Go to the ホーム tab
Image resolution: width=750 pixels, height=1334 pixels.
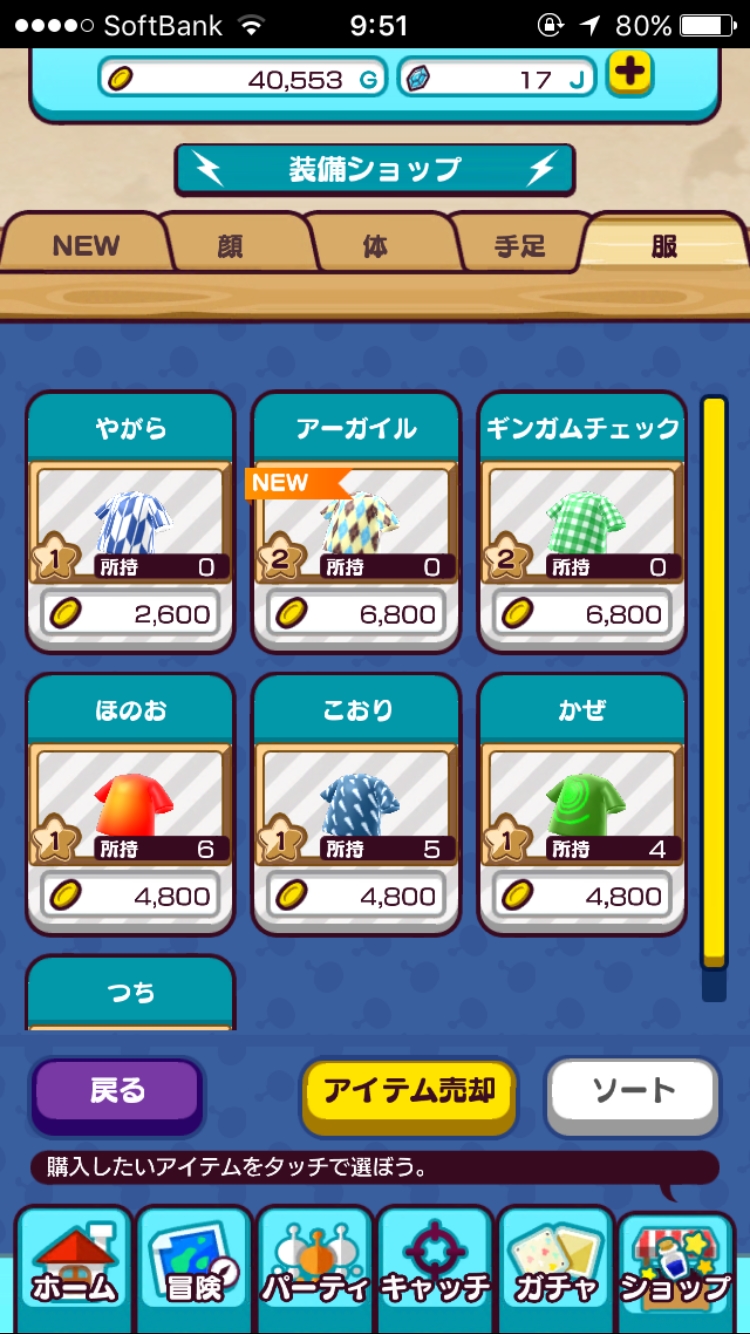(74, 1267)
